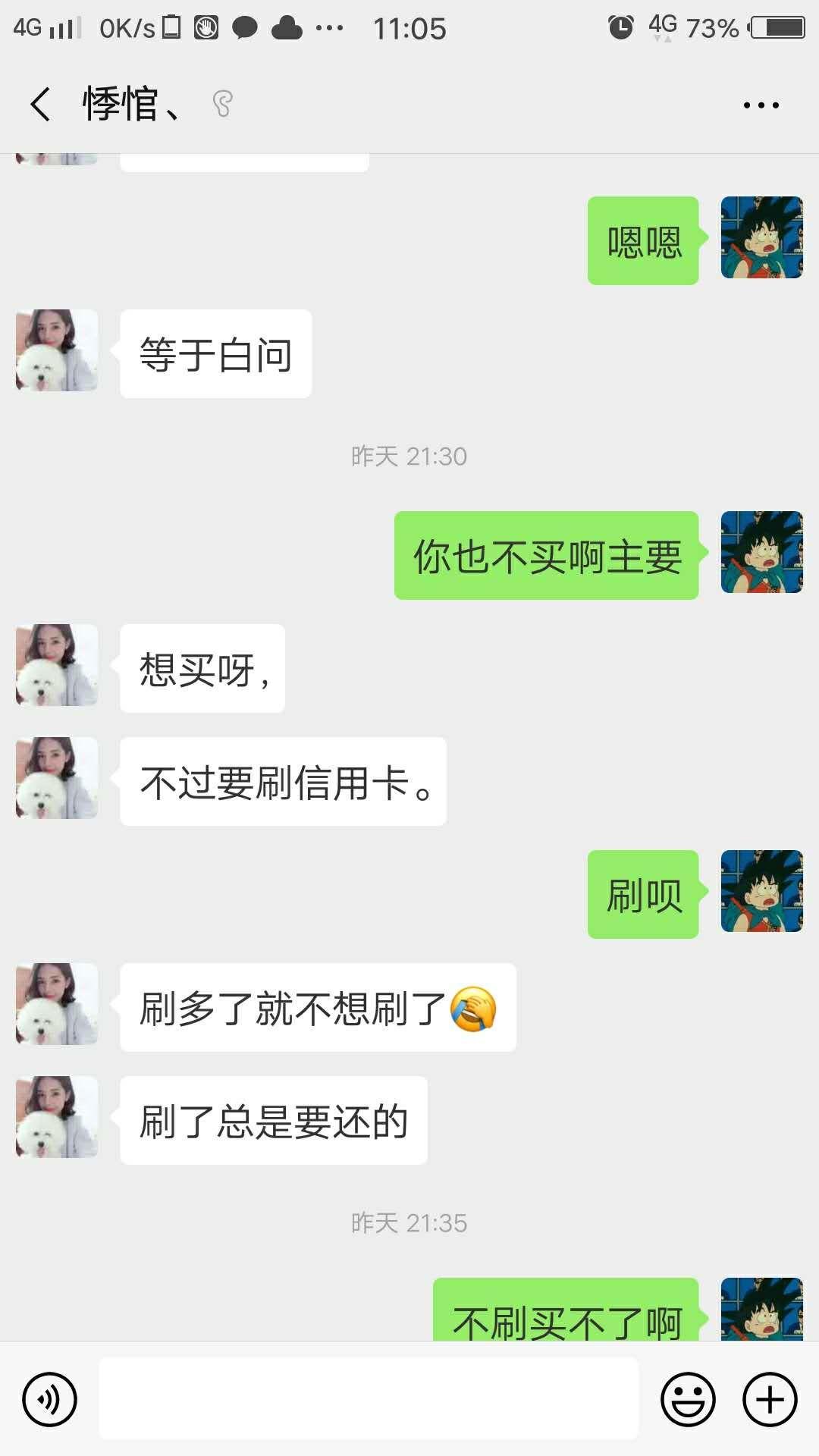
Task: Tap the message text field
Action: point(369,1399)
